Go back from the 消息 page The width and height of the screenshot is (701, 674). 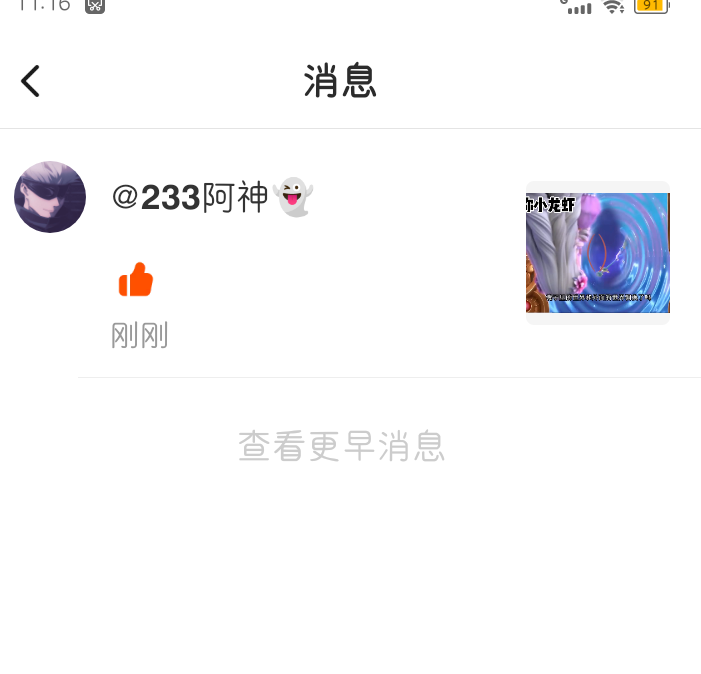tap(31, 81)
